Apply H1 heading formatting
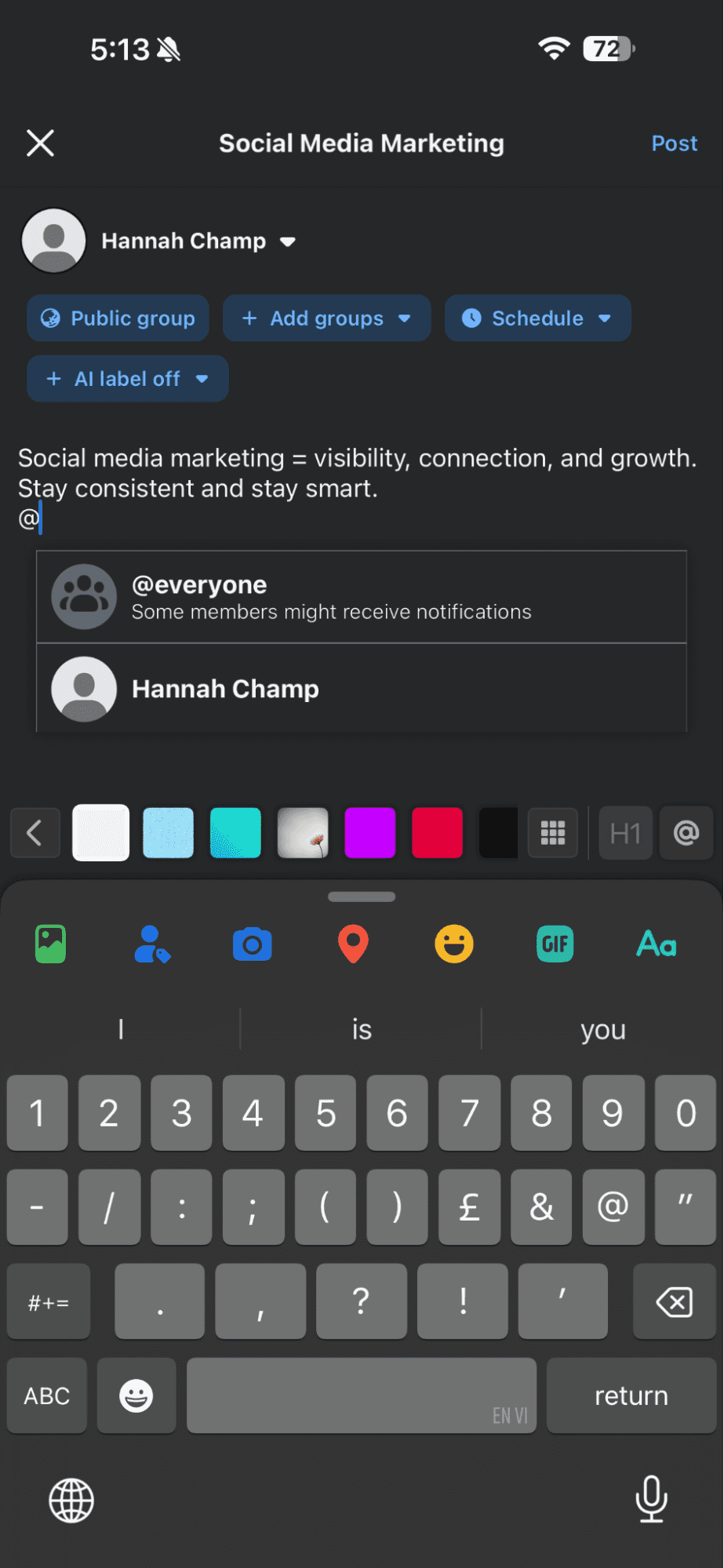Image resolution: width=724 pixels, height=1568 pixels. tap(625, 832)
